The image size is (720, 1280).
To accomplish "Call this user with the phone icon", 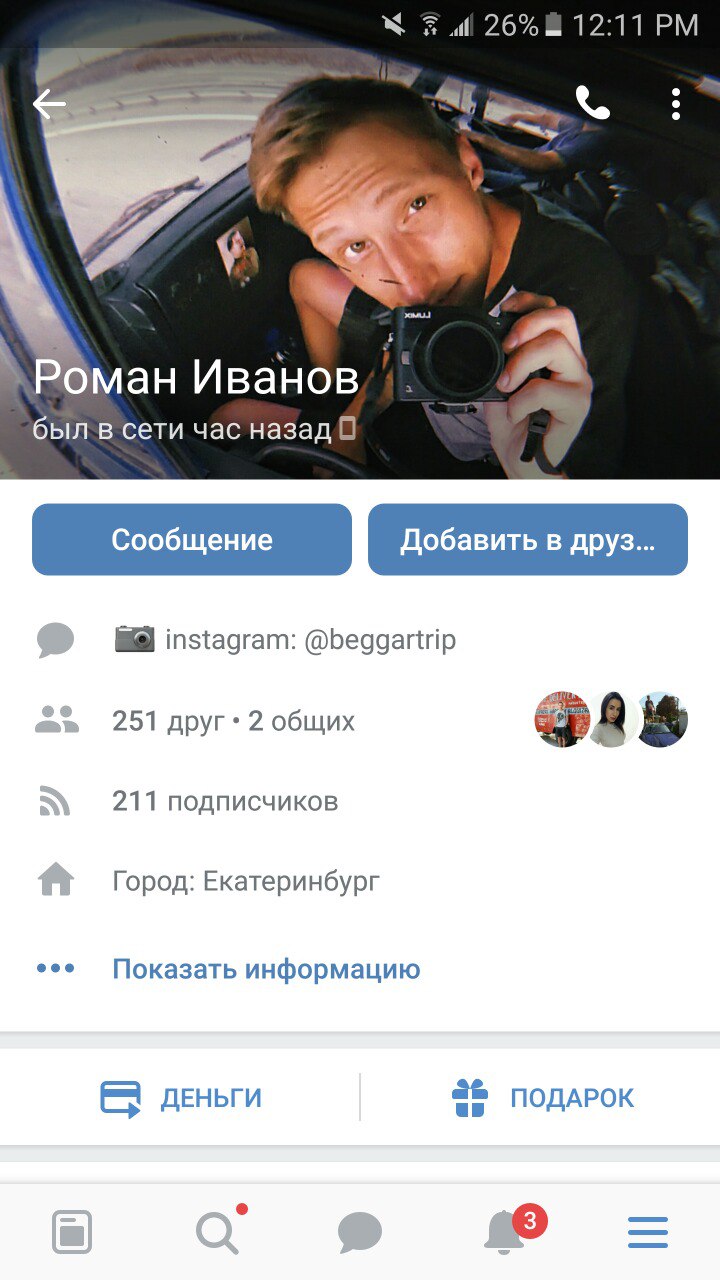I will pyautogui.click(x=592, y=103).
